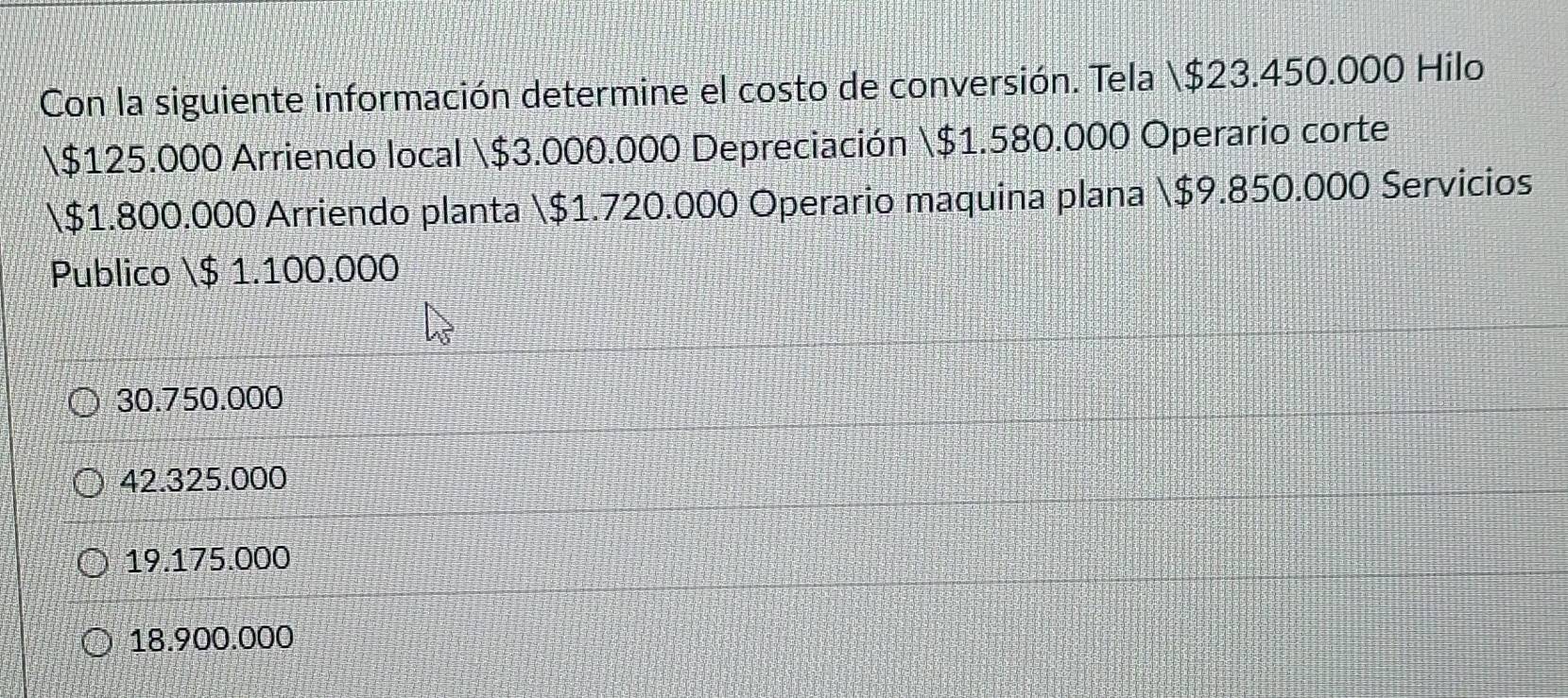Select the answer 30.750.000

pos(83,403)
